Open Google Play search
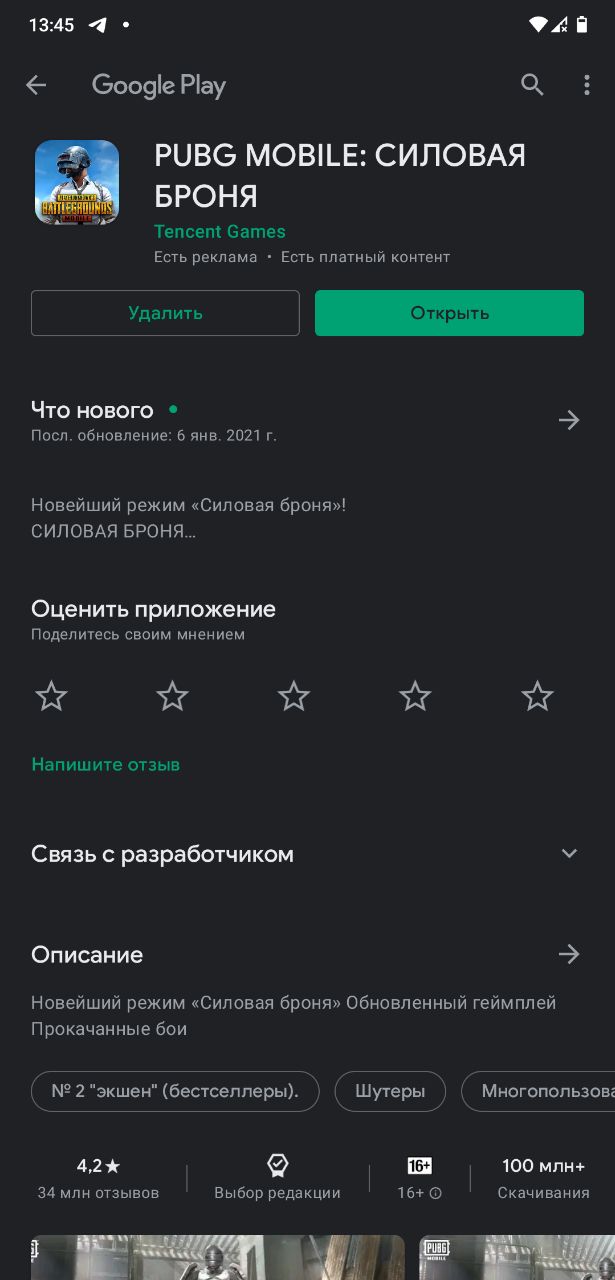This screenshot has width=615, height=1280. 532,86
